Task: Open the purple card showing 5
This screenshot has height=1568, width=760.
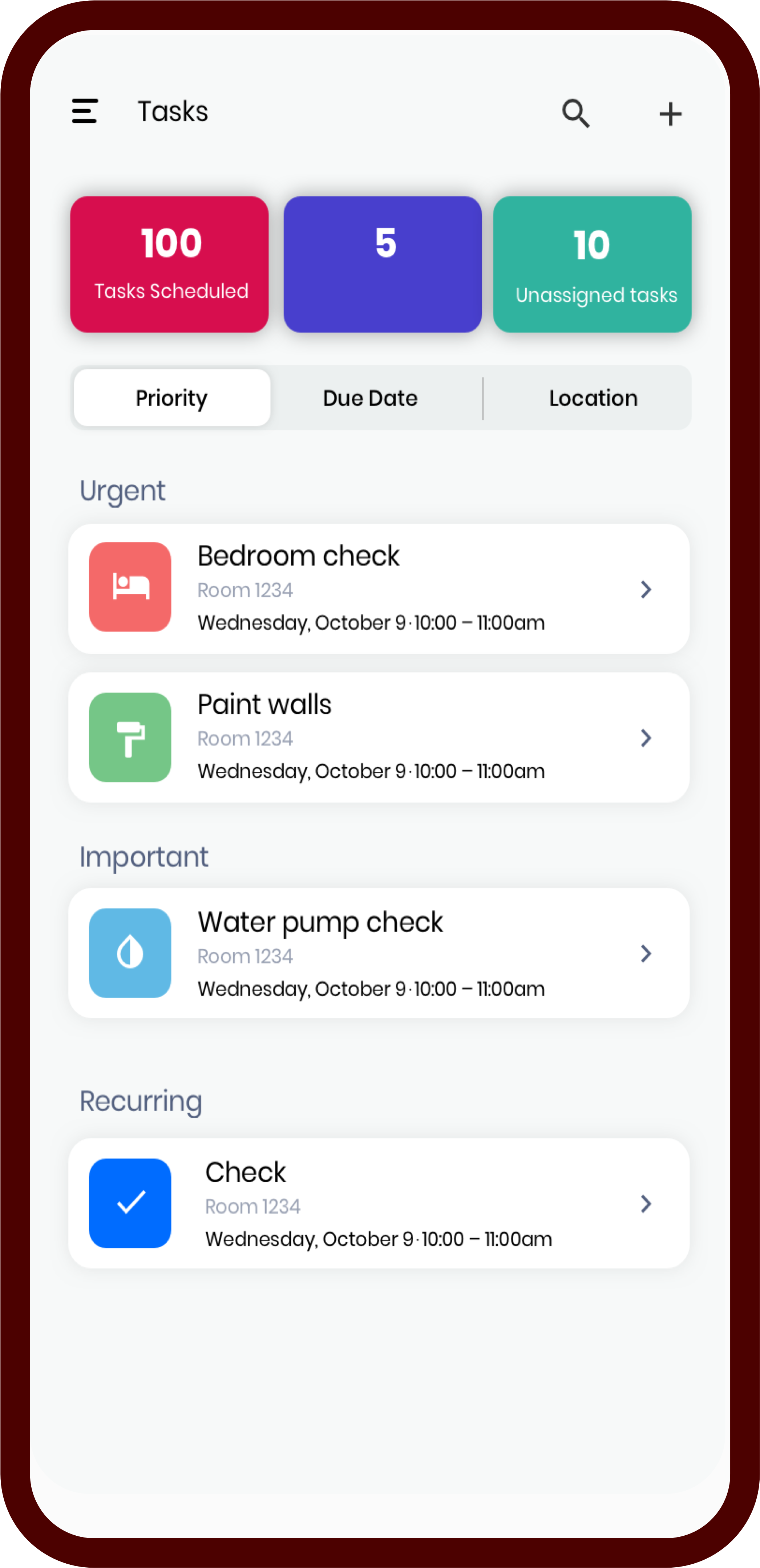Action: pyautogui.click(x=383, y=264)
